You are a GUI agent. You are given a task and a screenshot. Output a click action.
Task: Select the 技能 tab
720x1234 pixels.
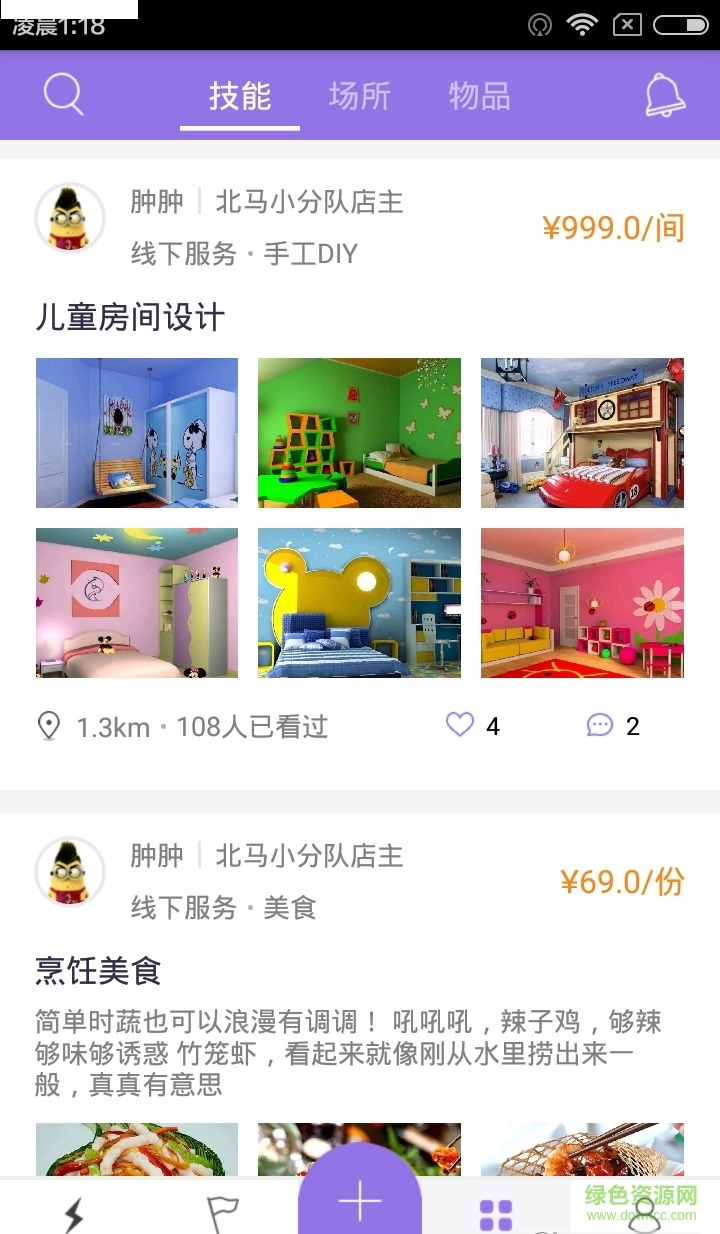pyautogui.click(x=240, y=96)
